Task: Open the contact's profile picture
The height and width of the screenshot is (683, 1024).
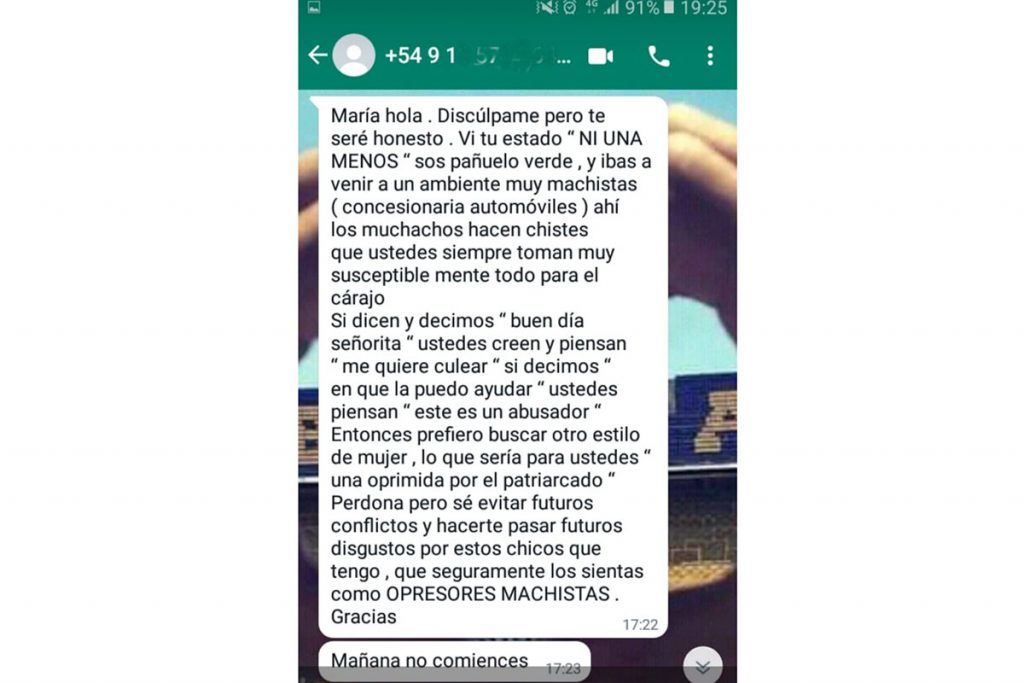Action: tap(354, 55)
